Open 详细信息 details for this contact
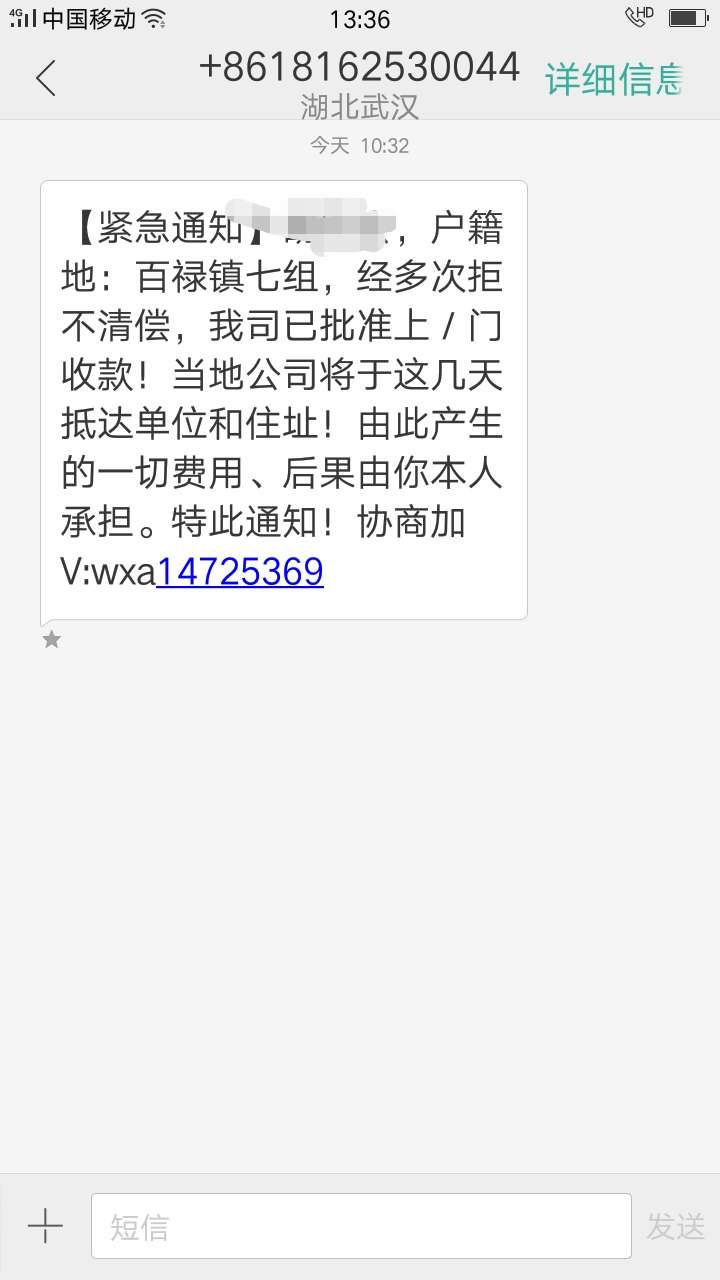 point(614,79)
